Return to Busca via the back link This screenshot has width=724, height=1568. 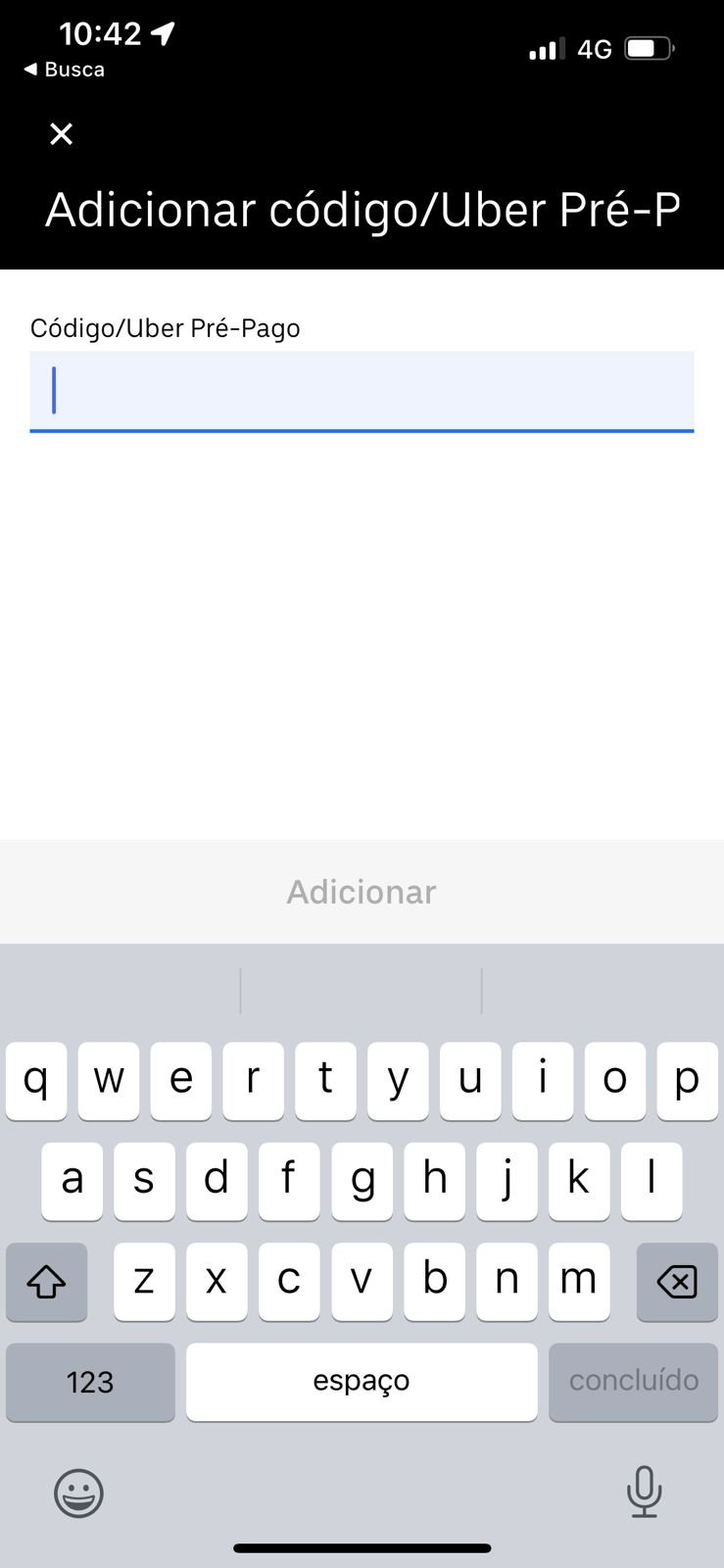pyautogui.click(x=65, y=70)
